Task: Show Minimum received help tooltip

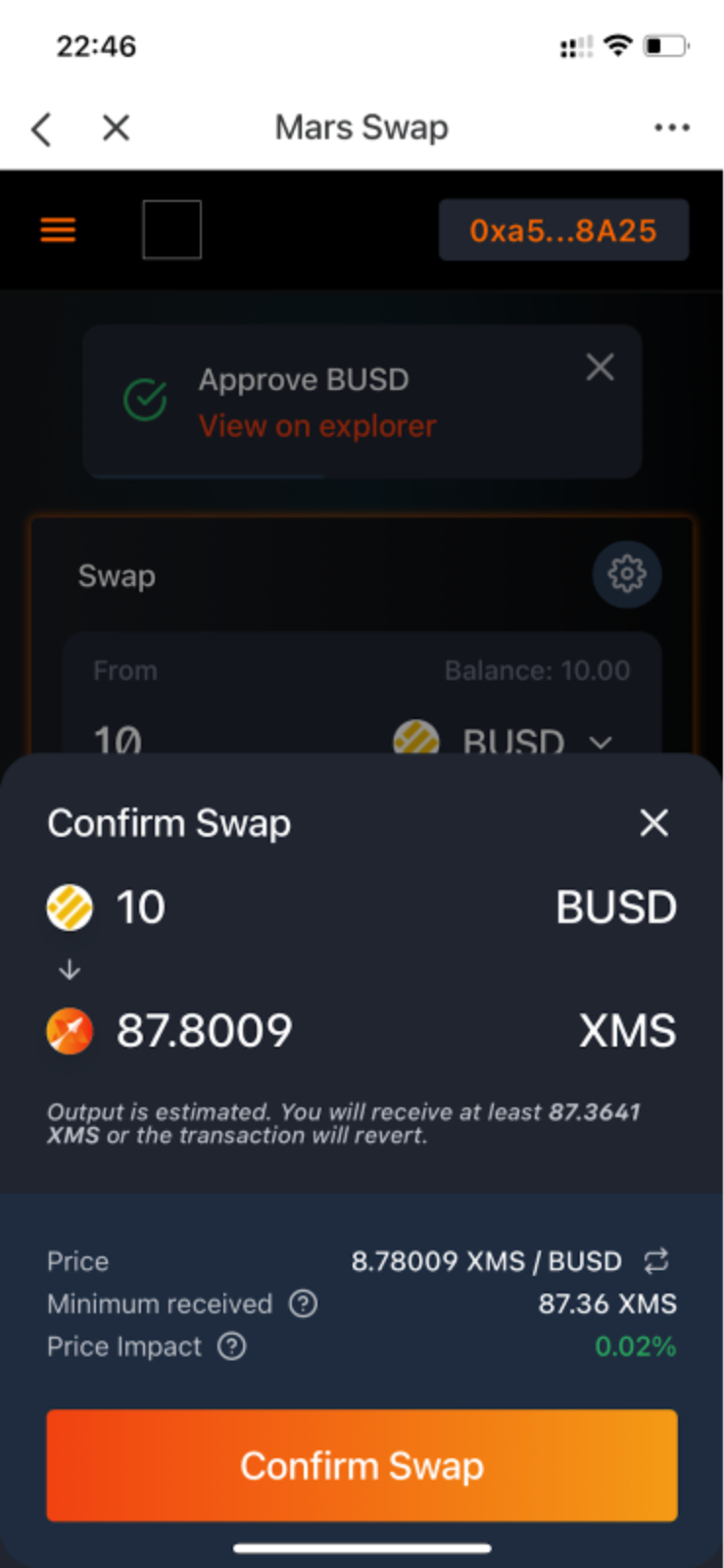Action: (304, 1303)
